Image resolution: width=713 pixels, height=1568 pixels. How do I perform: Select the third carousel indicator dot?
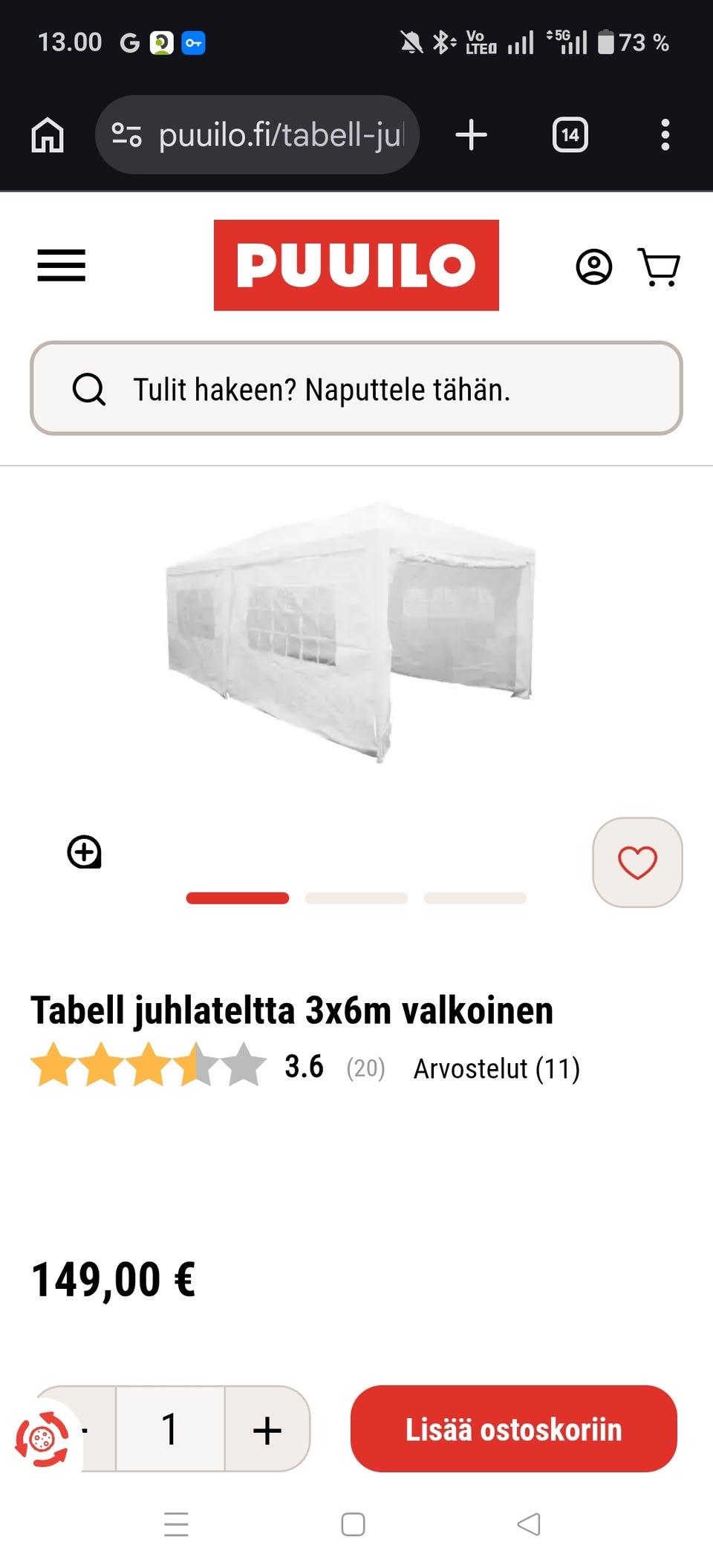(475, 898)
